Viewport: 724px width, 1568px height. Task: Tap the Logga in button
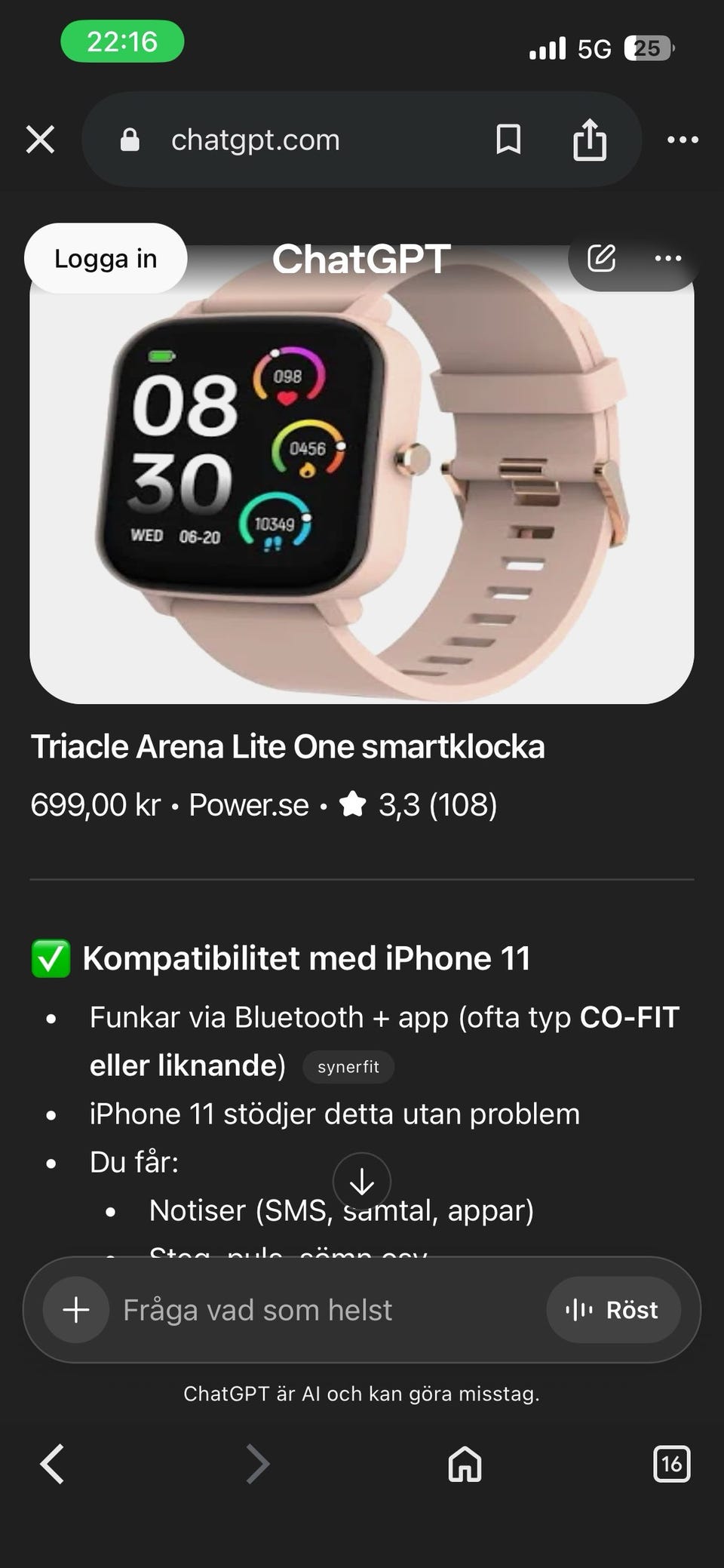(x=106, y=259)
